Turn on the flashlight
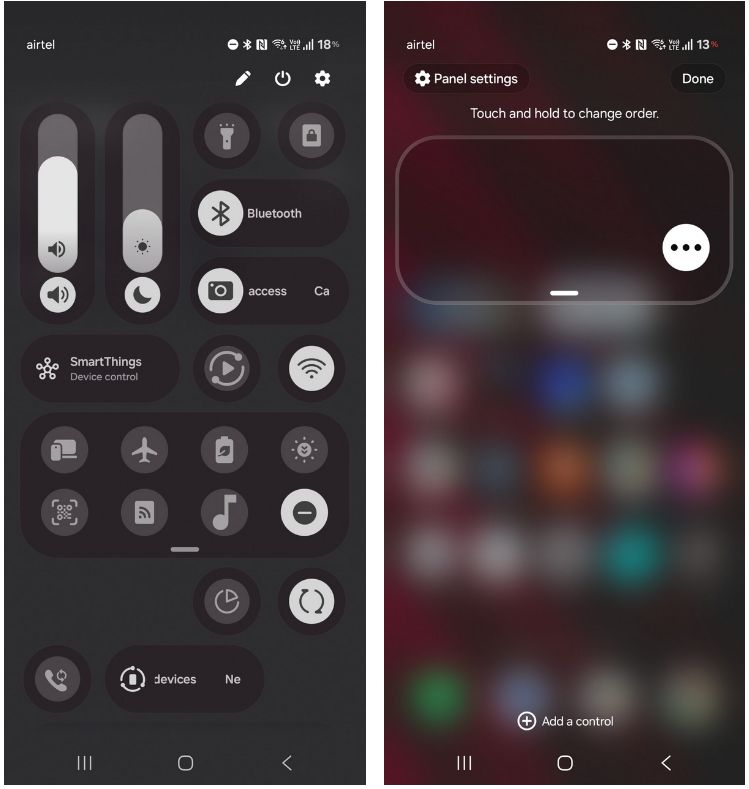 coord(226,136)
